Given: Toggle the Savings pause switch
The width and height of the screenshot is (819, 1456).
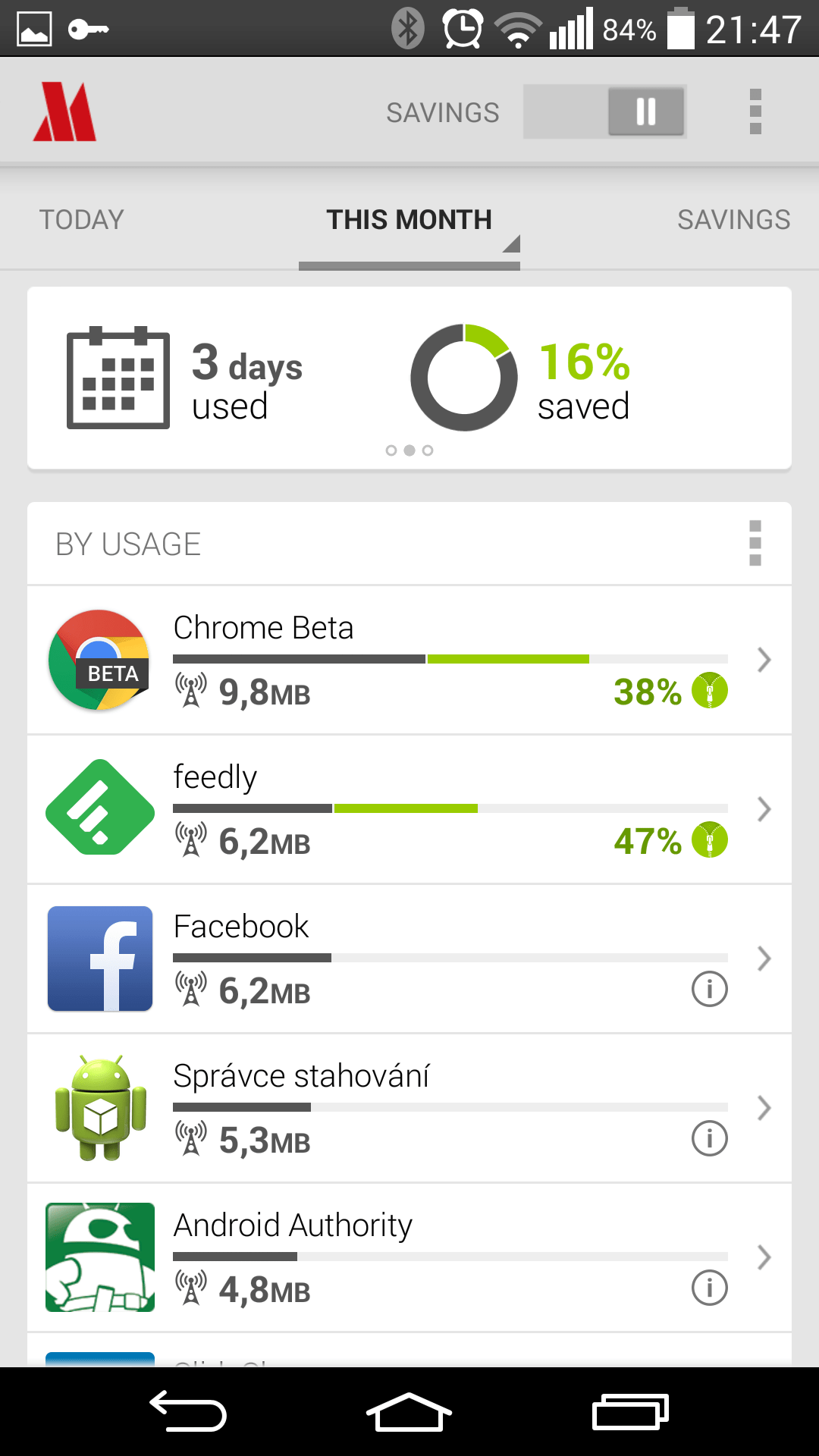Looking at the screenshot, I should 604,111.
